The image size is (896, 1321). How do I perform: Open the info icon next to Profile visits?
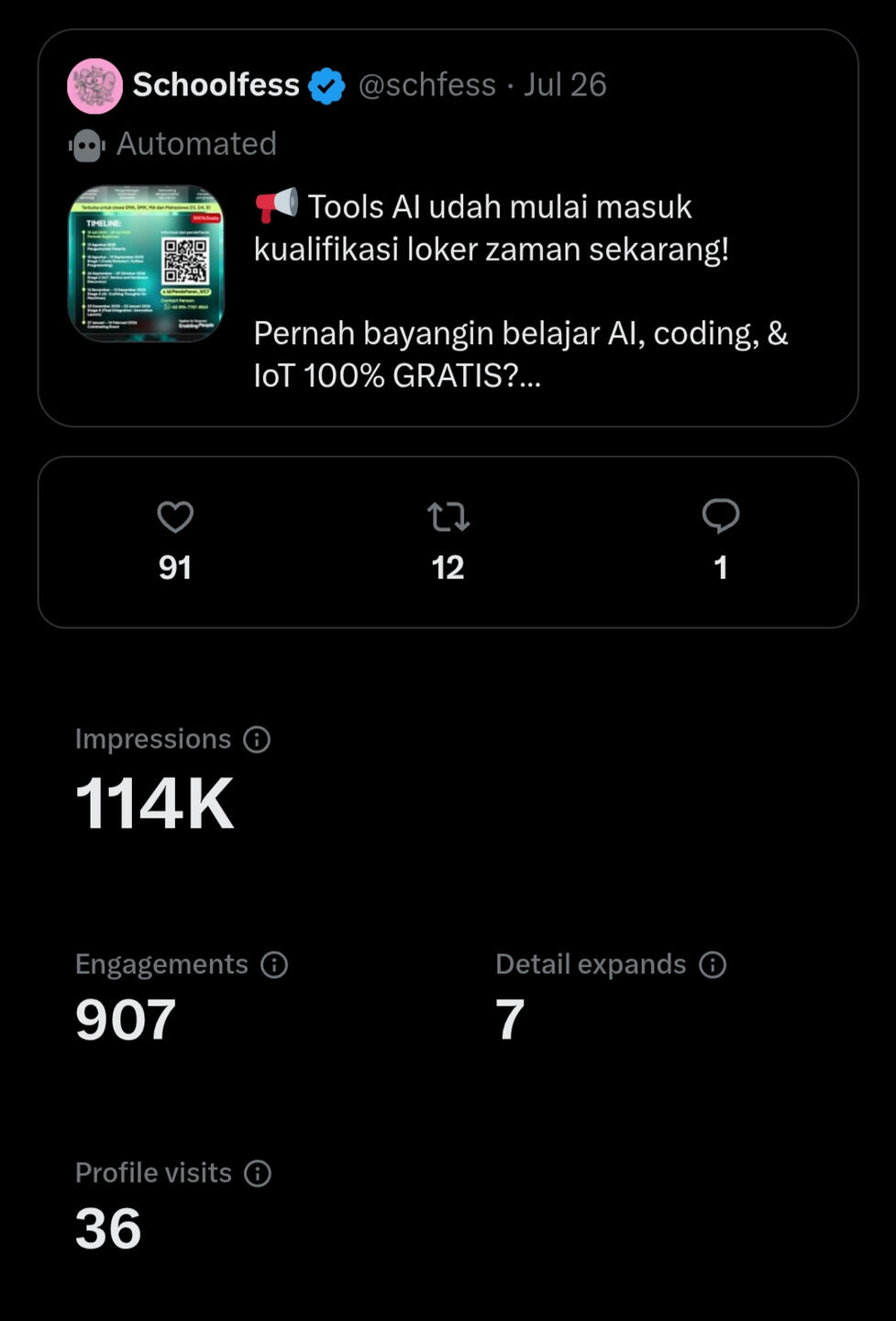[258, 1173]
